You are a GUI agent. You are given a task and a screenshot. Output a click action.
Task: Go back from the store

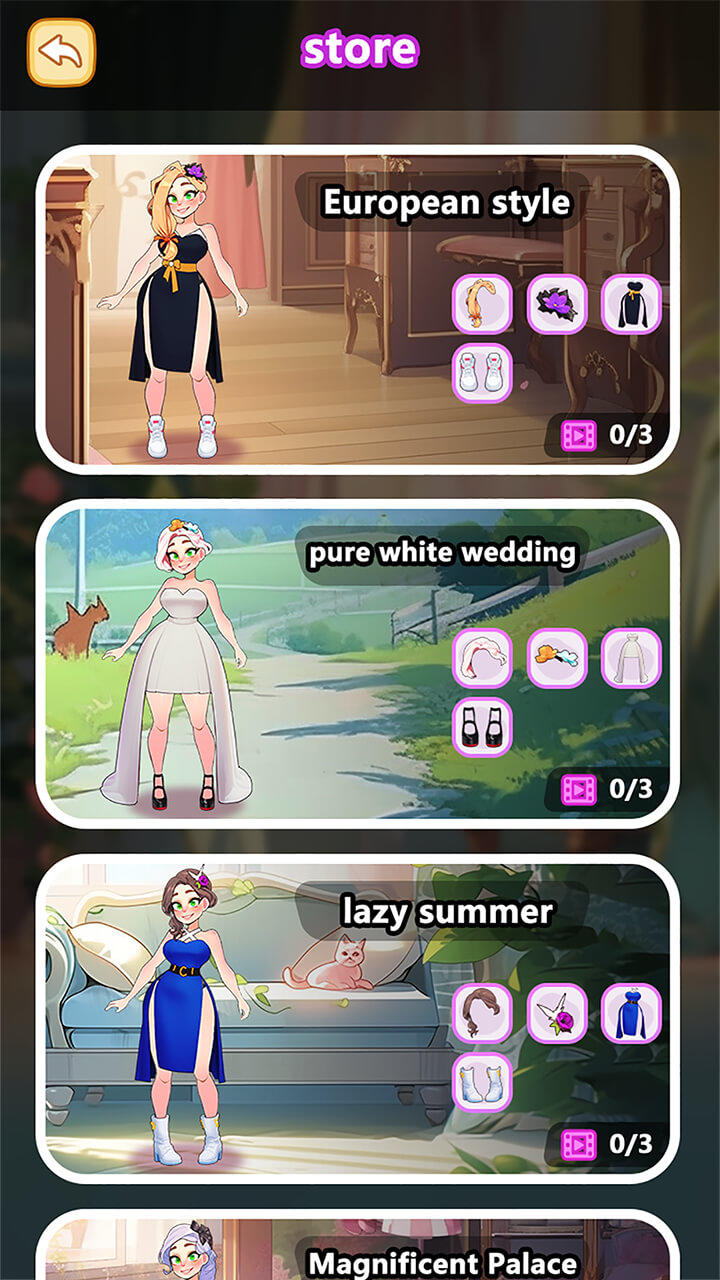click(x=61, y=52)
